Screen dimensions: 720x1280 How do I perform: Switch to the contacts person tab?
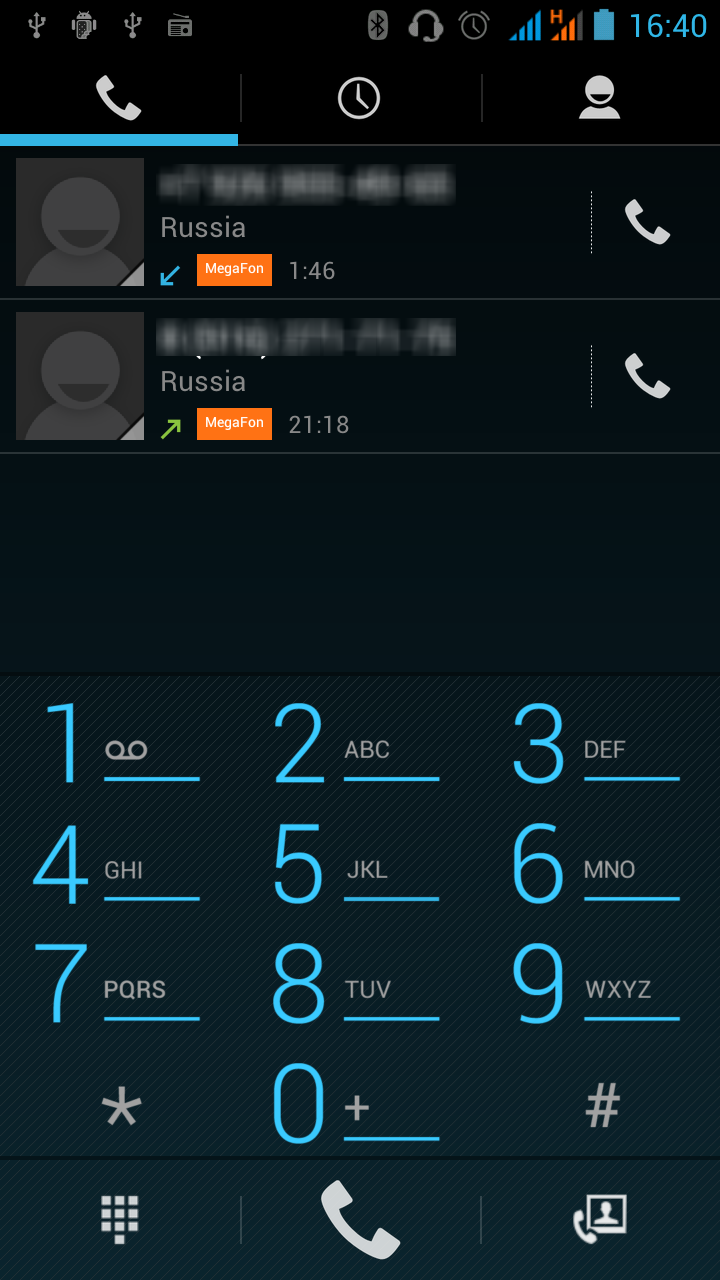coord(599,98)
